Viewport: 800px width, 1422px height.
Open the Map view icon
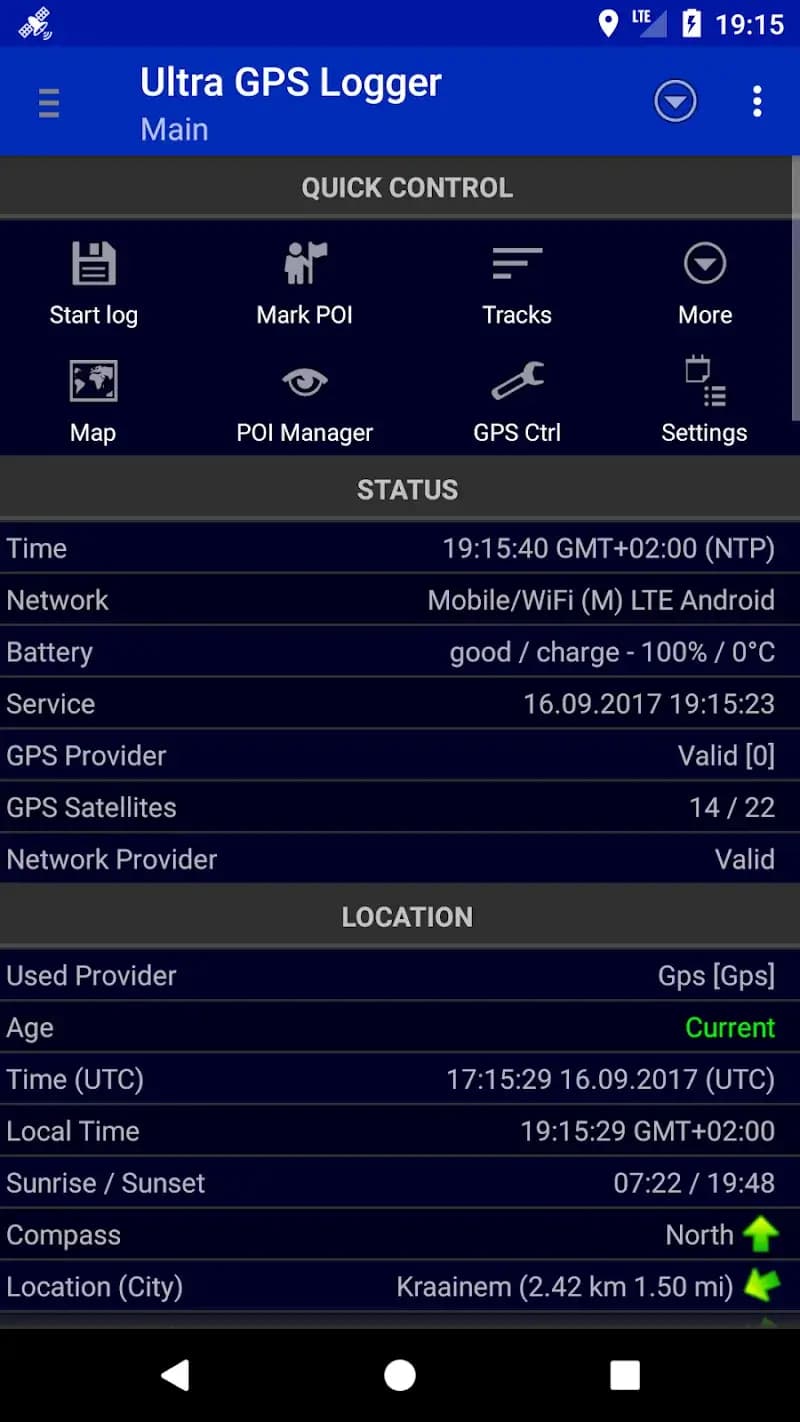[x=93, y=380]
